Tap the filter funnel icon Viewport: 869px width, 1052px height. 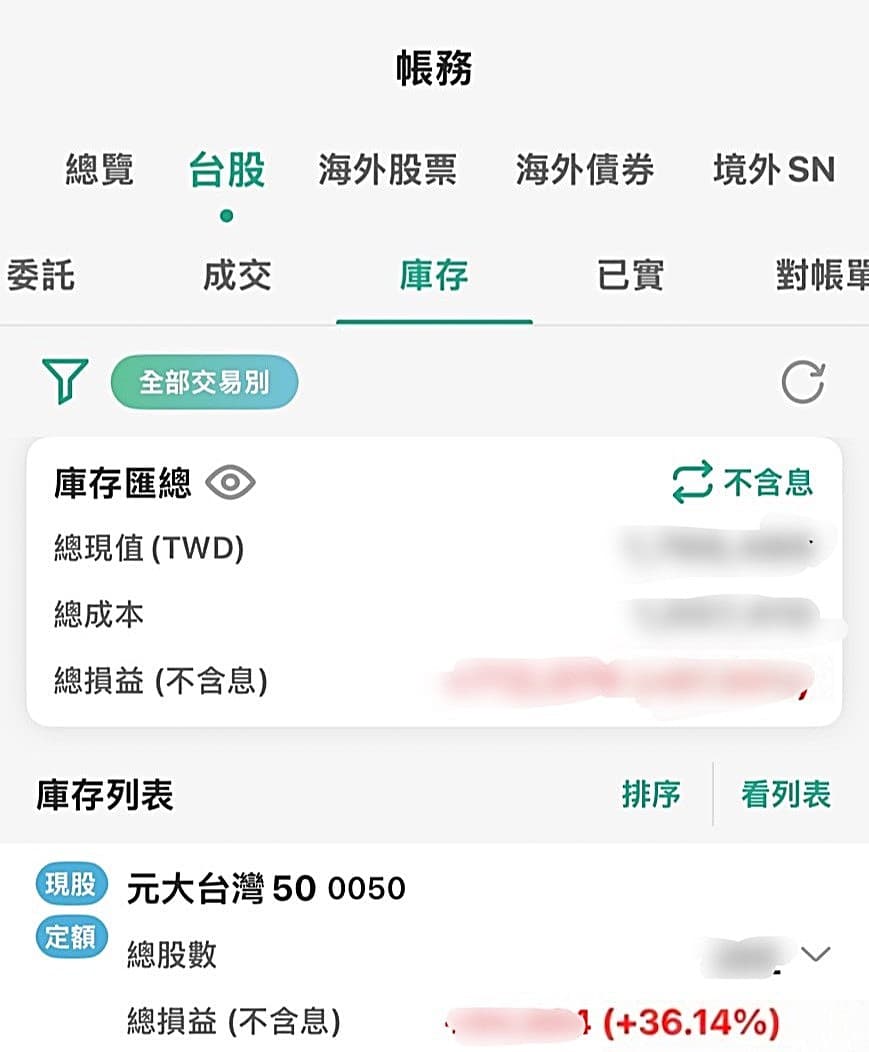[x=64, y=381]
